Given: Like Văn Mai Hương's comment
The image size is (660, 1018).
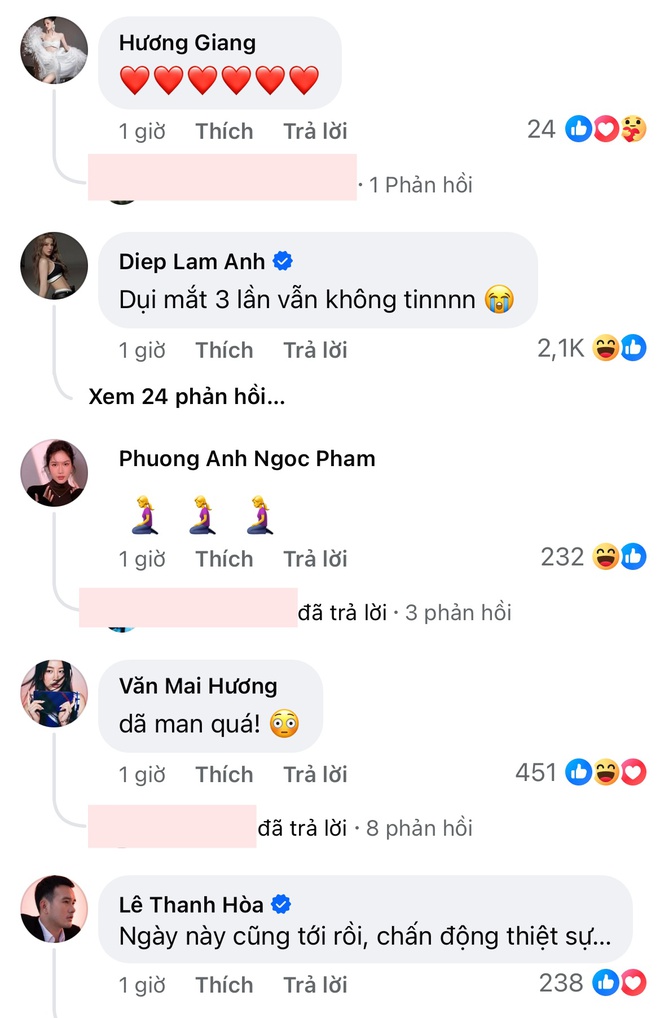Looking at the screenshot, I should [x=224, y=774].
